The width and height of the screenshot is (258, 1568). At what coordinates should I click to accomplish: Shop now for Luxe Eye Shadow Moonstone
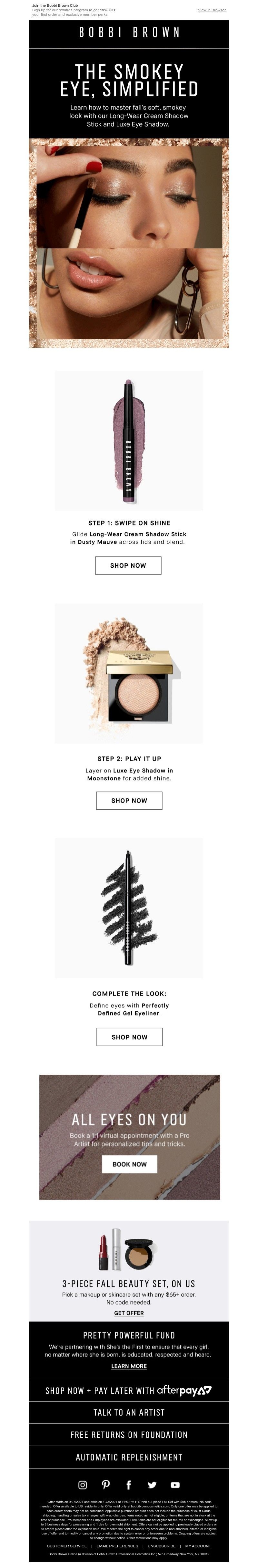point(129,801)
